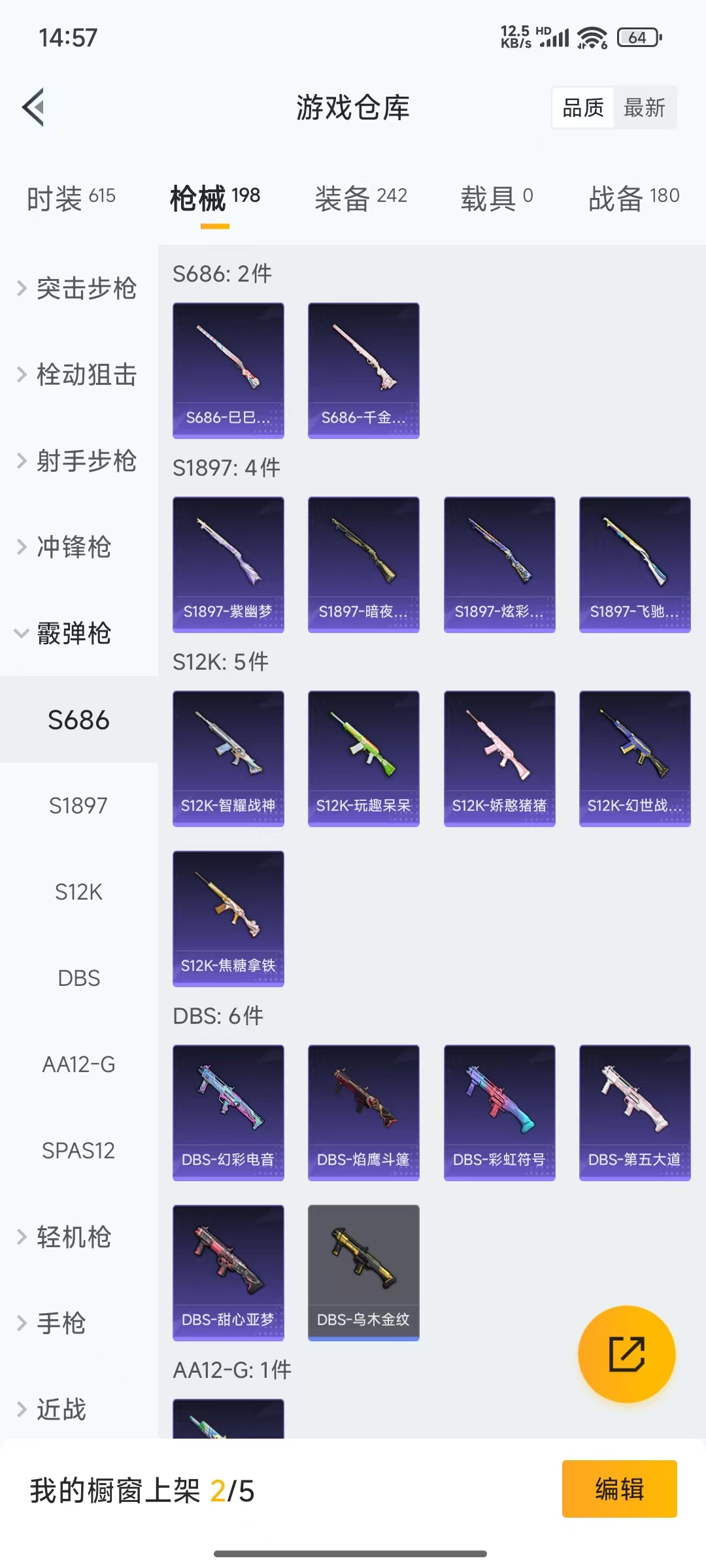Open the S1897-紫幽梦 skin tile

(228, 564)
